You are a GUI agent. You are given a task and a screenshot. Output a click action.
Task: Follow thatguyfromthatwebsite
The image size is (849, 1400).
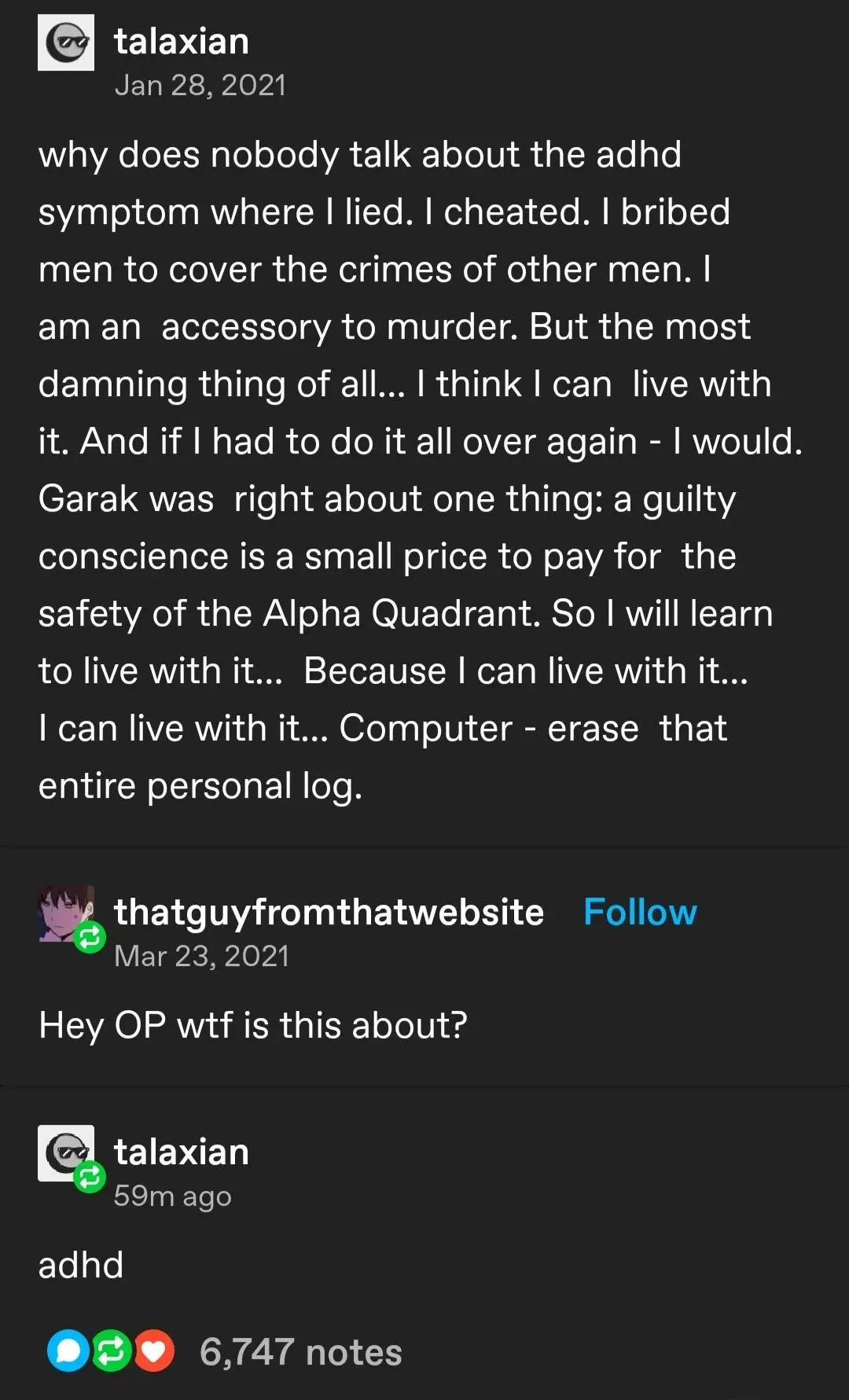pyautogui.click(x=639, y=913)
